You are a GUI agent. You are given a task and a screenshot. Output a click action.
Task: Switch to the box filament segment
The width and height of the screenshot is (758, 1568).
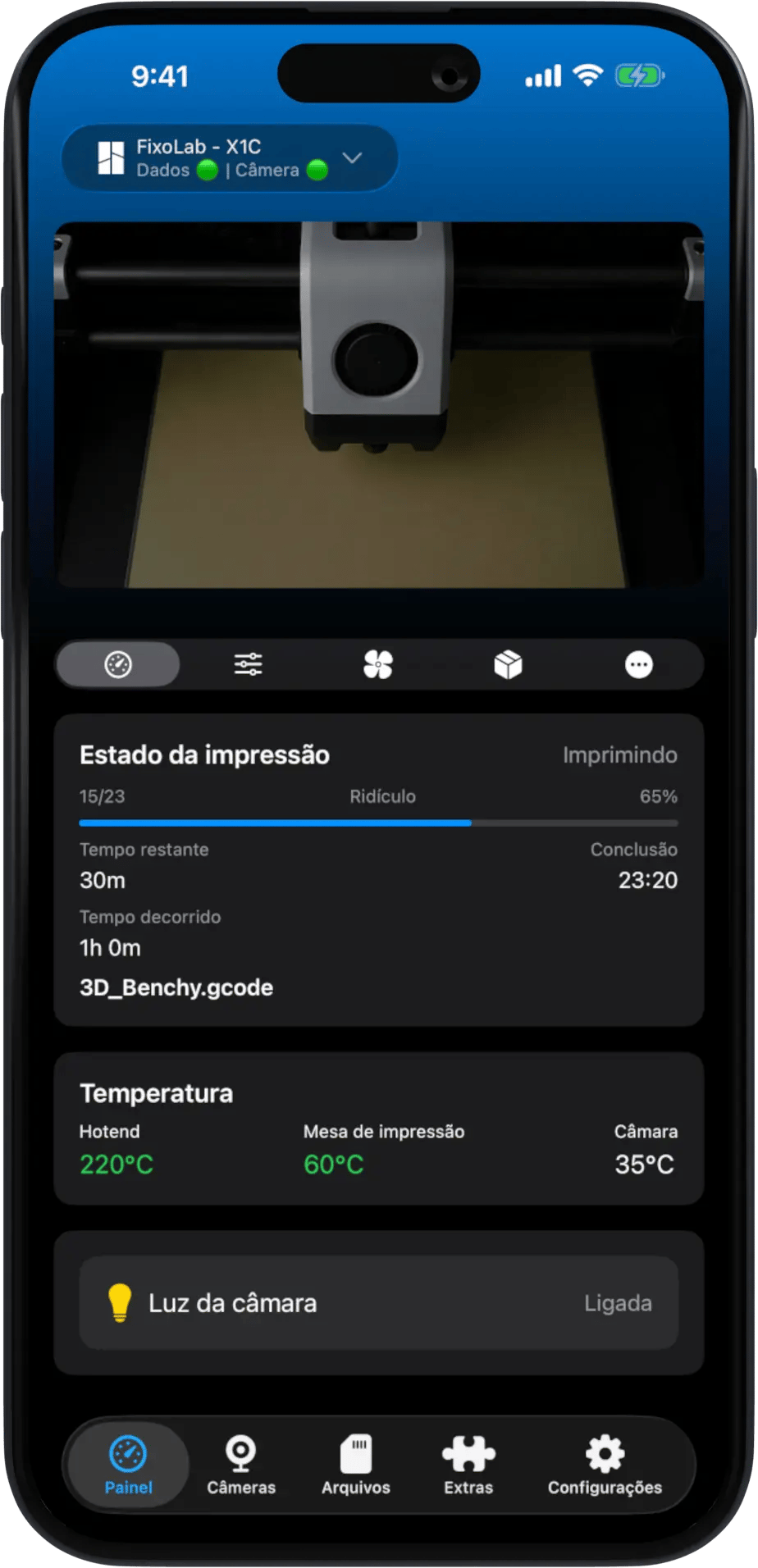point(509,664)
